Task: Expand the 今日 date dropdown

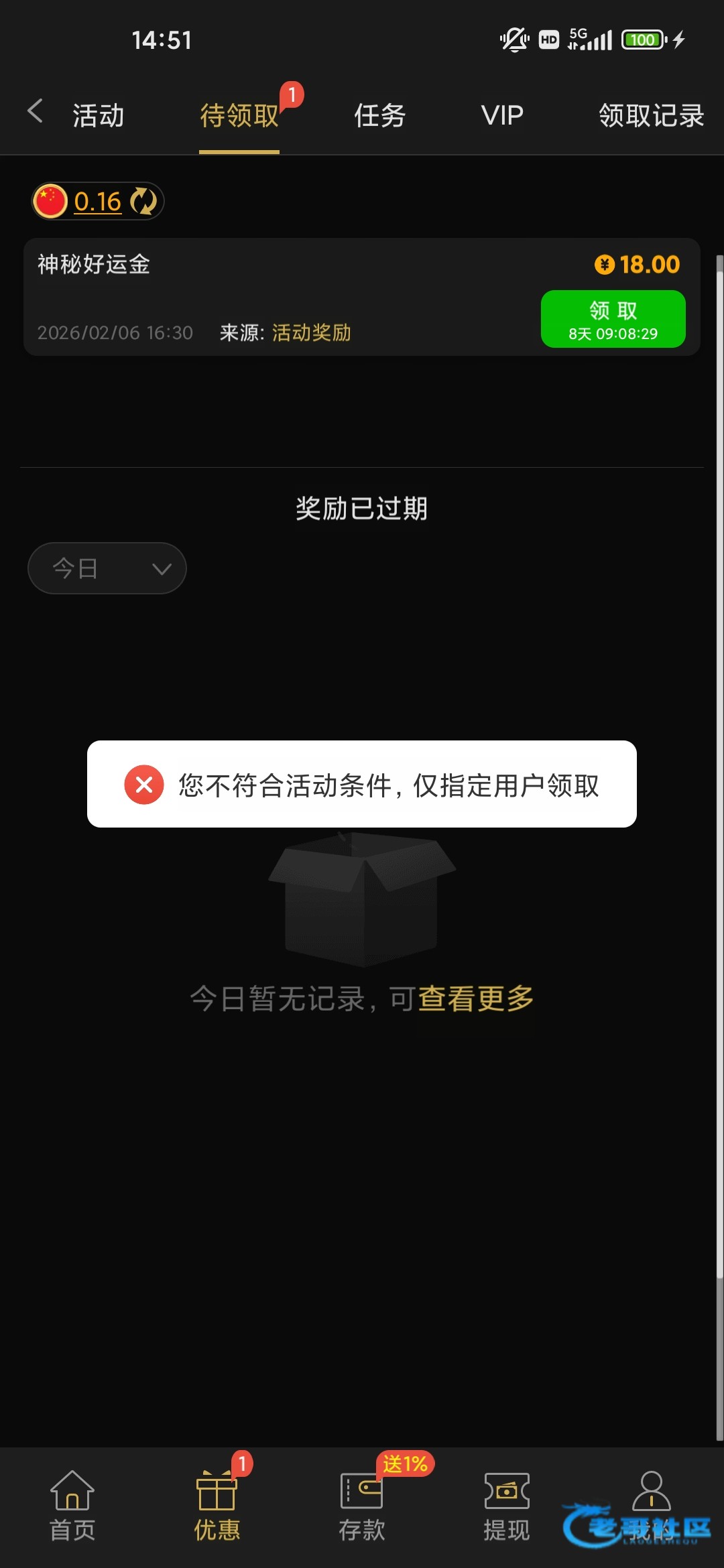Action: (107, 568)
